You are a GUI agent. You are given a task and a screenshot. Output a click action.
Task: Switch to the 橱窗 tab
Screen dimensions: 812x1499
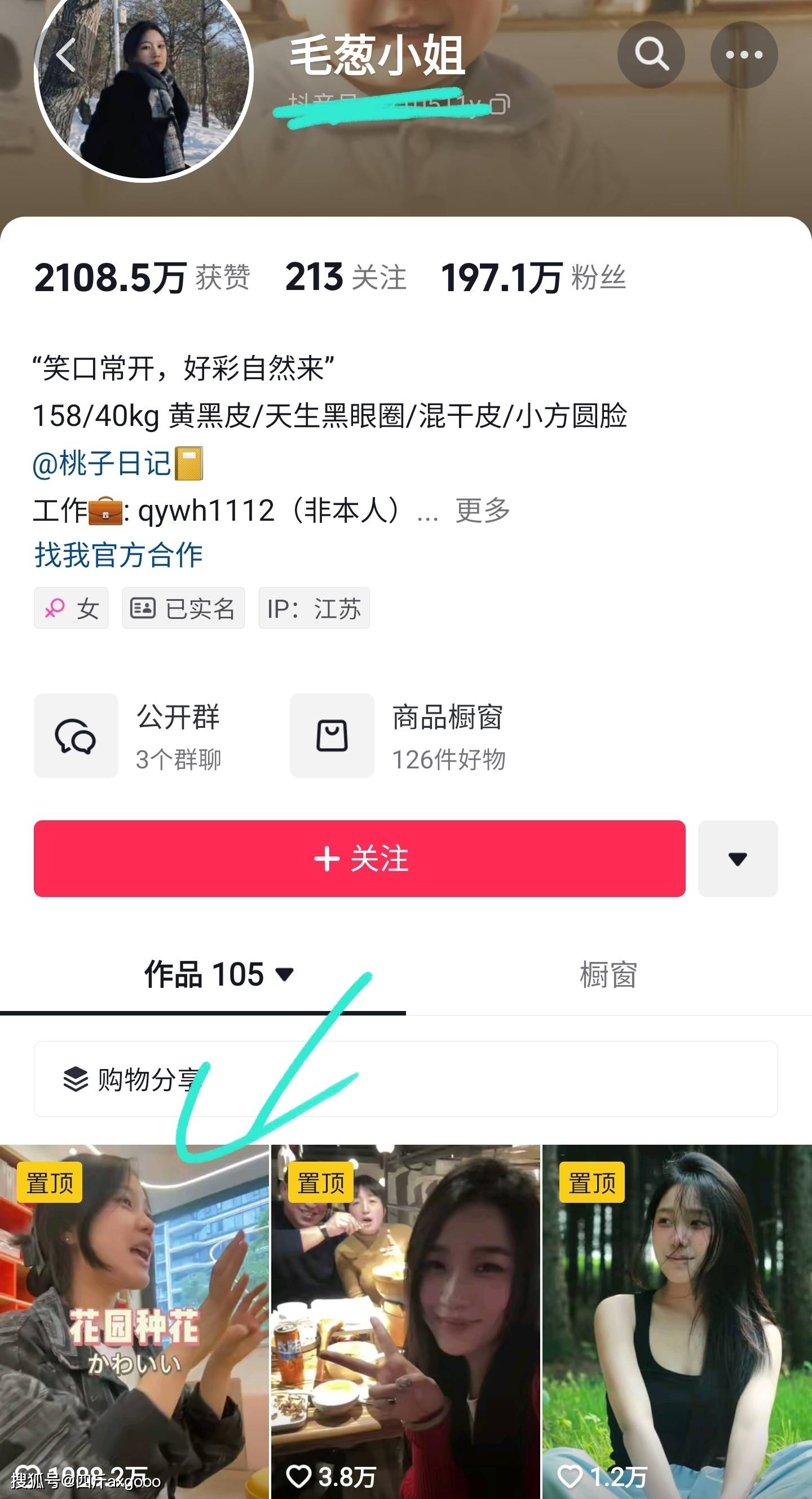[608, 975]
